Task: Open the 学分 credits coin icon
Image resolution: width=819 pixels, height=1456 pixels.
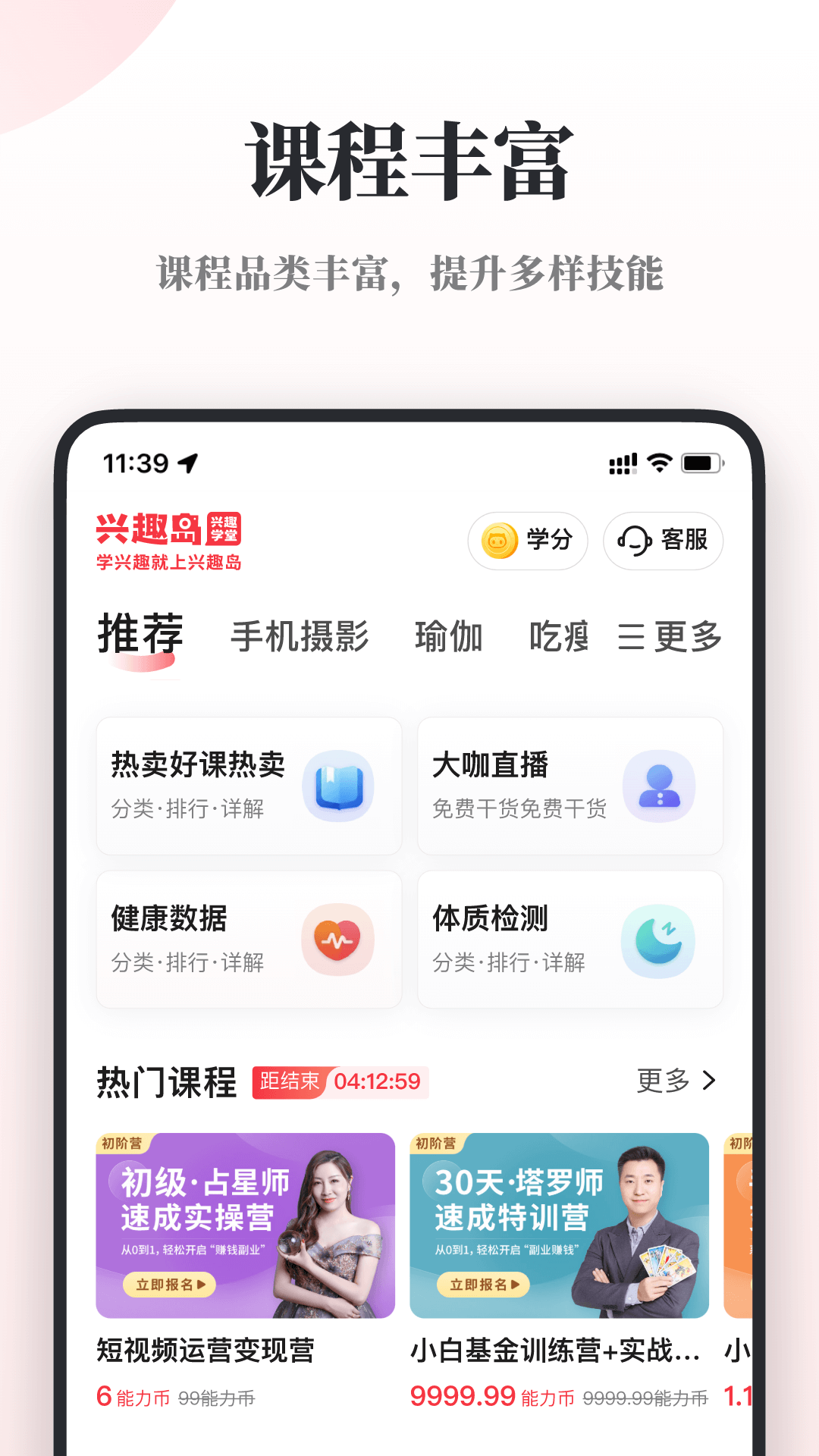Action: (498, 541)
